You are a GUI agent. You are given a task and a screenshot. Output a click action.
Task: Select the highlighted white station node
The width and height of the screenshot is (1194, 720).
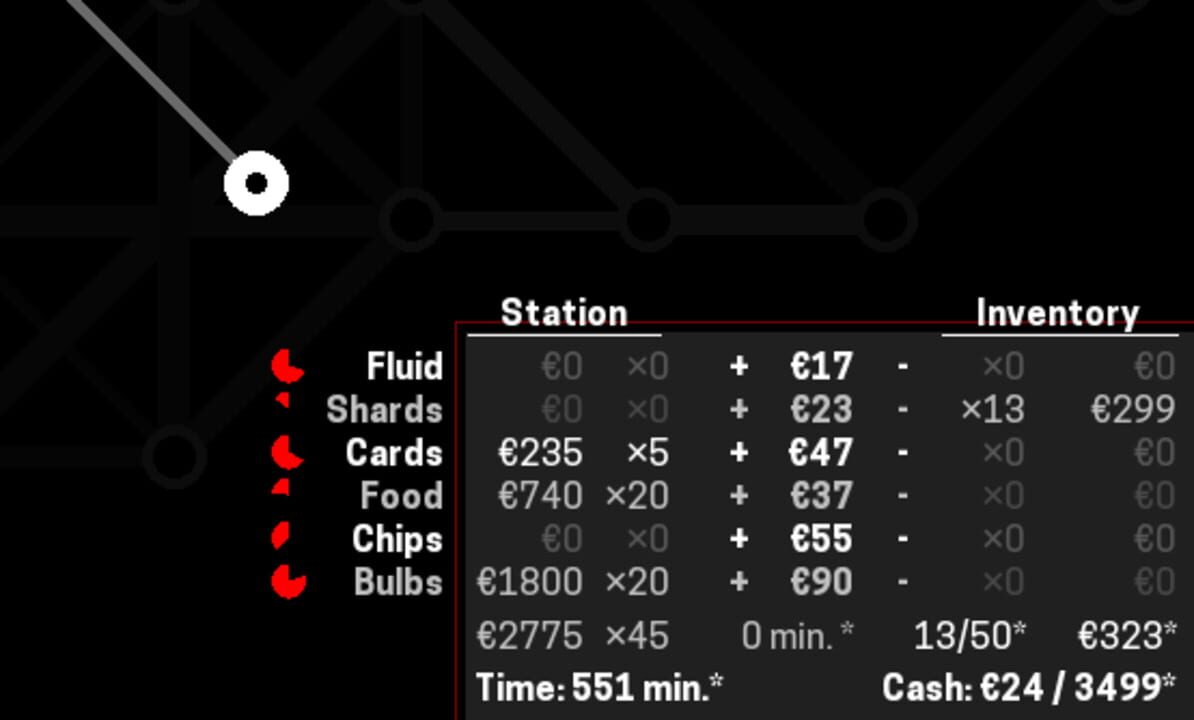[x=257, y=183]
